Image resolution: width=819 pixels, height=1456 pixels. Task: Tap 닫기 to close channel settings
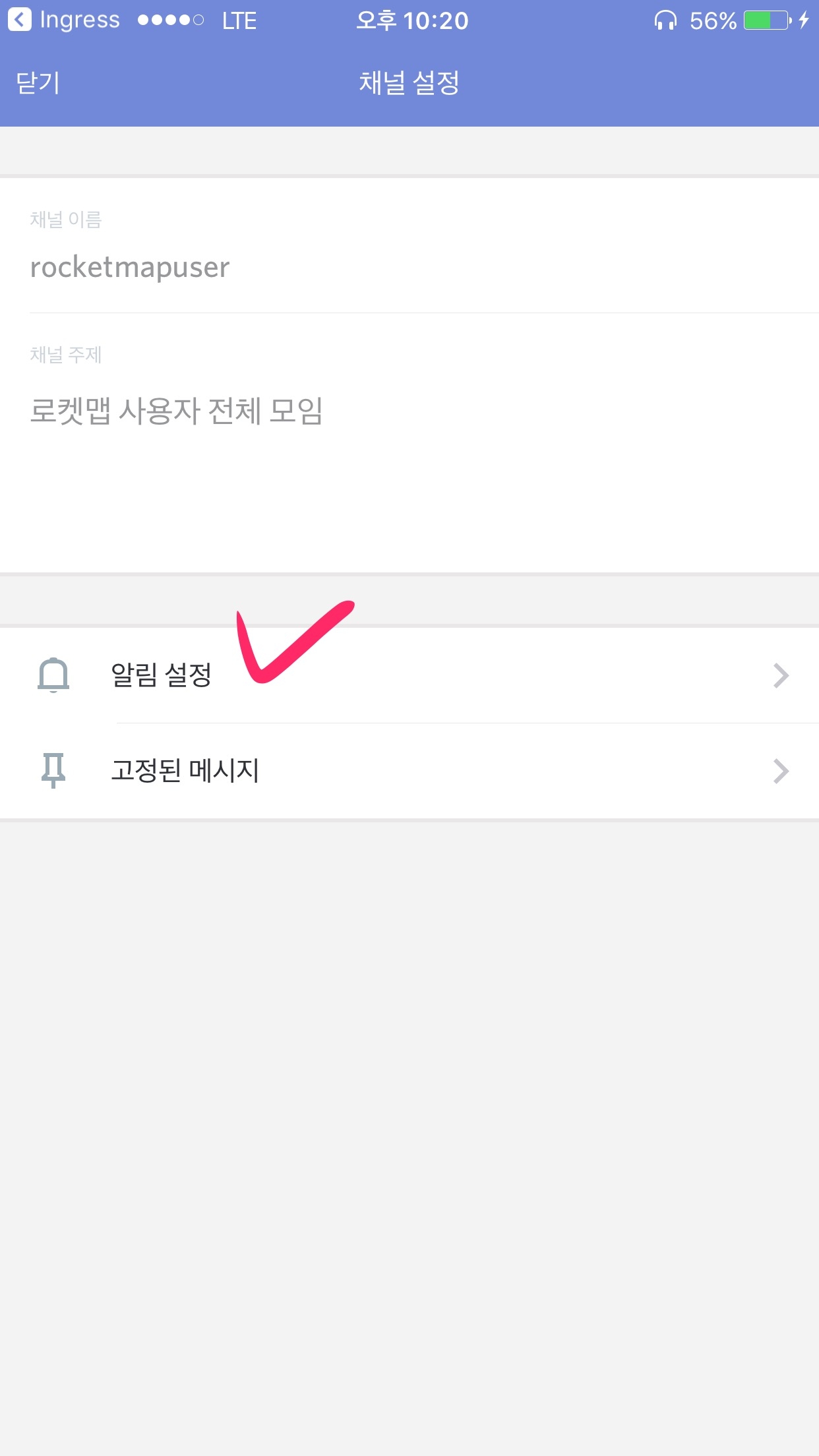(38, 83)
